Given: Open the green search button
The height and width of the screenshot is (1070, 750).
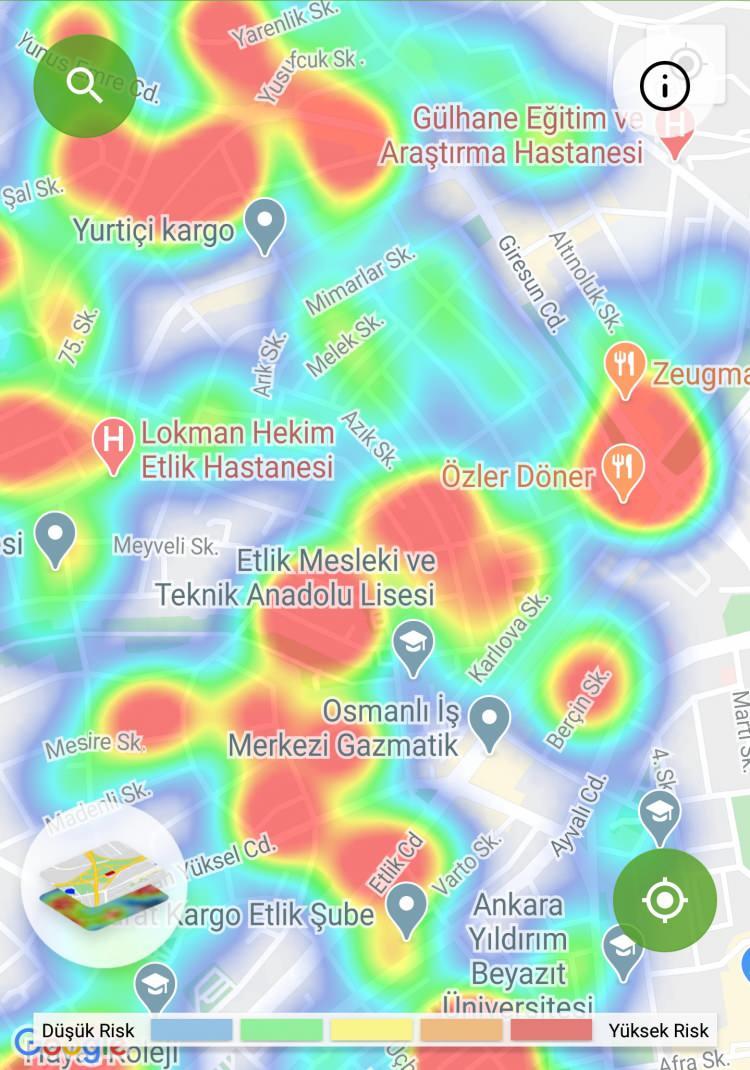Looking at the screenshot, I should click(85, 86).
